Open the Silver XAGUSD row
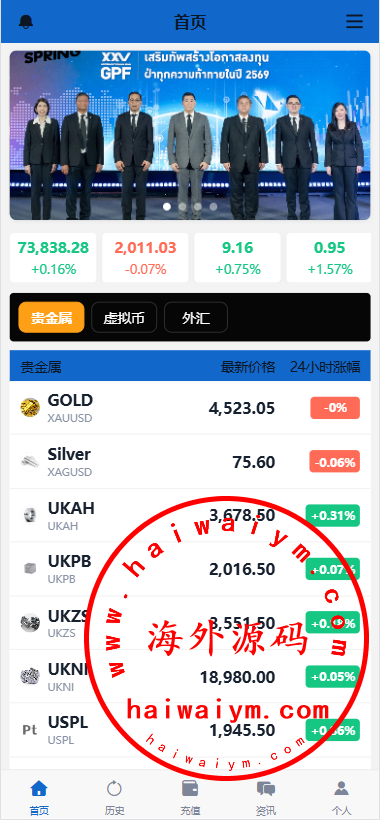380x820 pixels. [x=190, y=462]
